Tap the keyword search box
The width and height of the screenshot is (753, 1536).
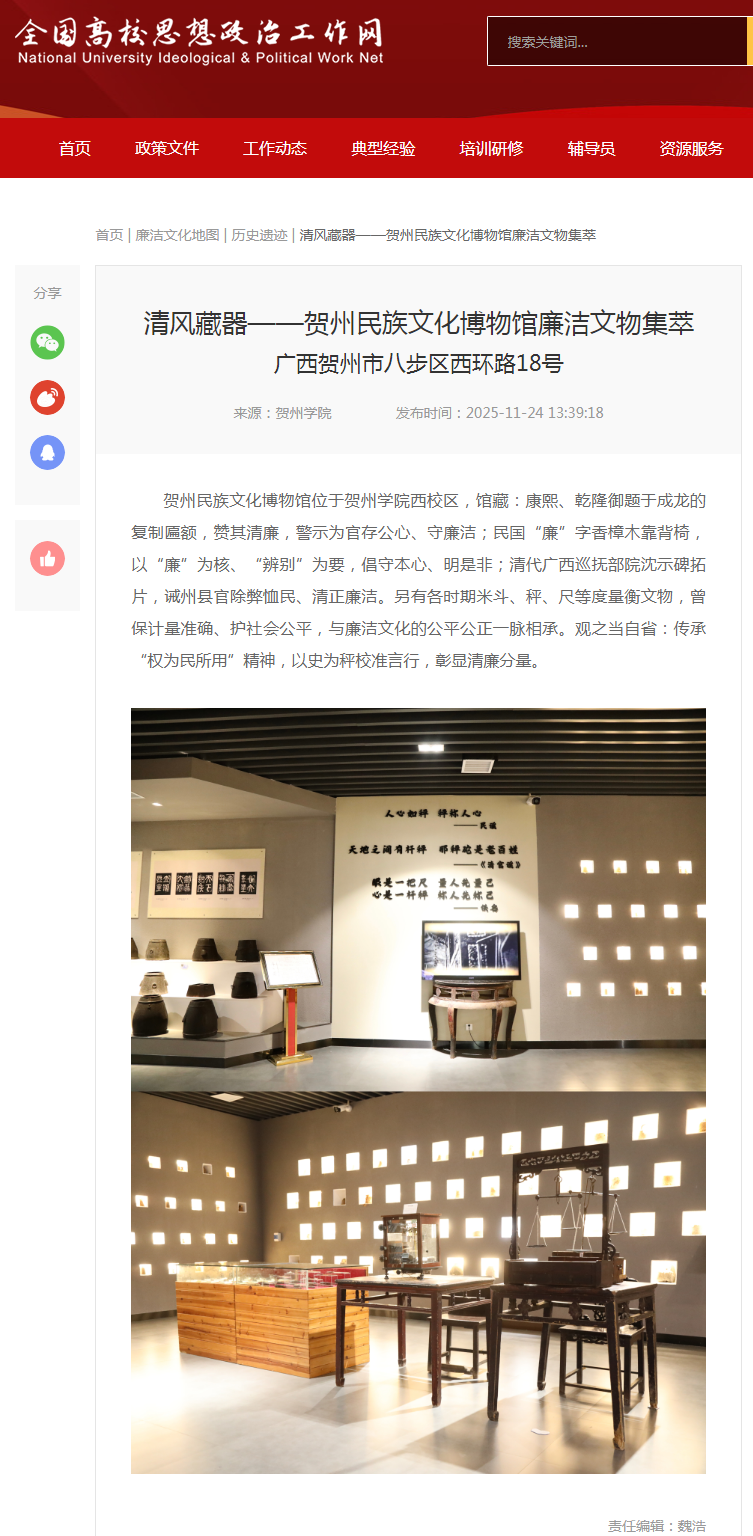615,42
